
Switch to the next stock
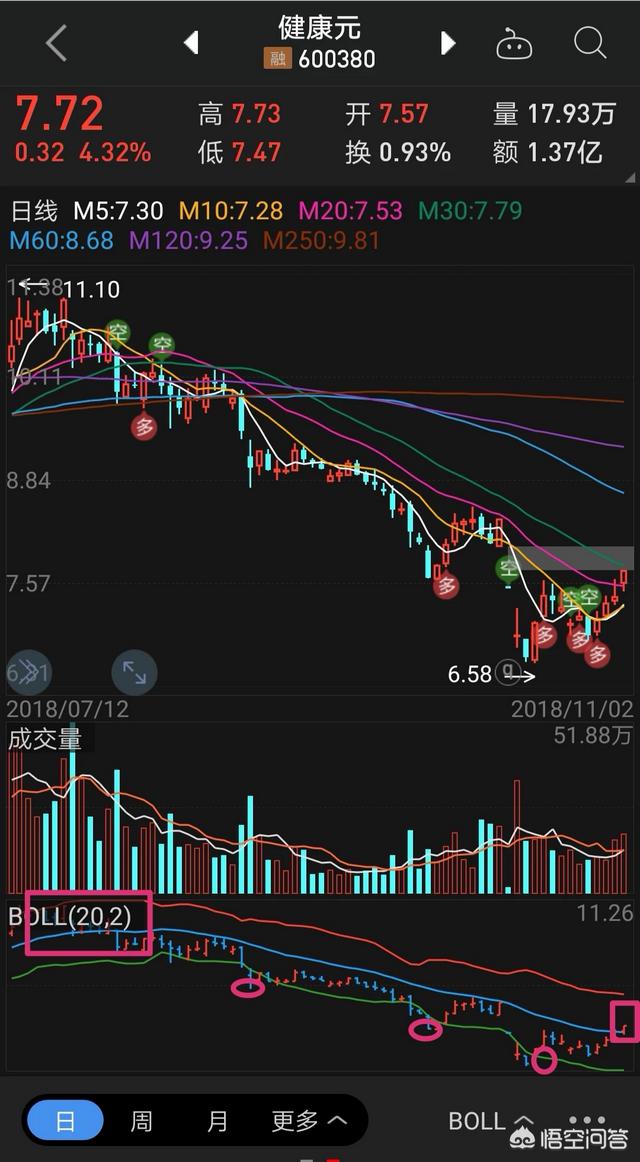(447, 43)
